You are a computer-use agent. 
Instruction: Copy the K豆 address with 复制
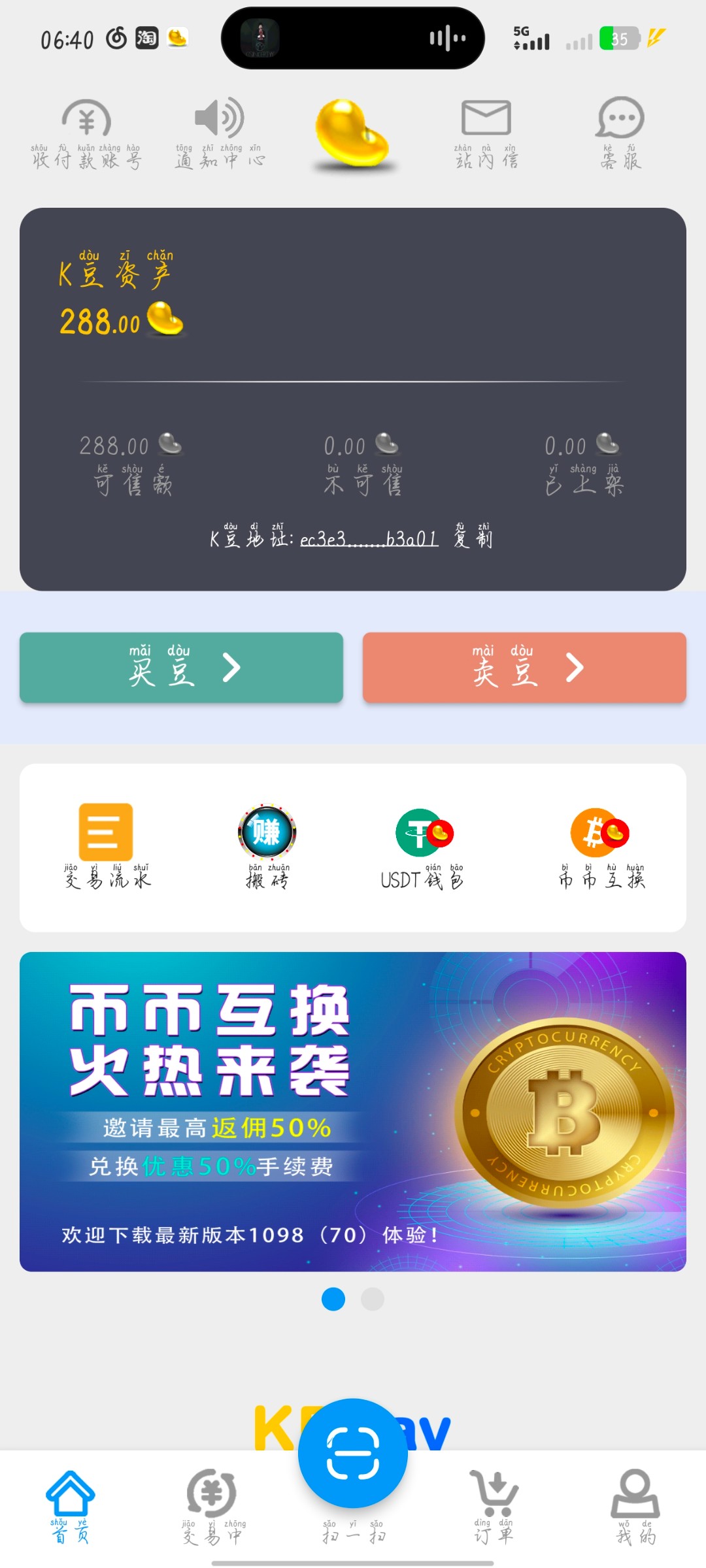point(473,538)
